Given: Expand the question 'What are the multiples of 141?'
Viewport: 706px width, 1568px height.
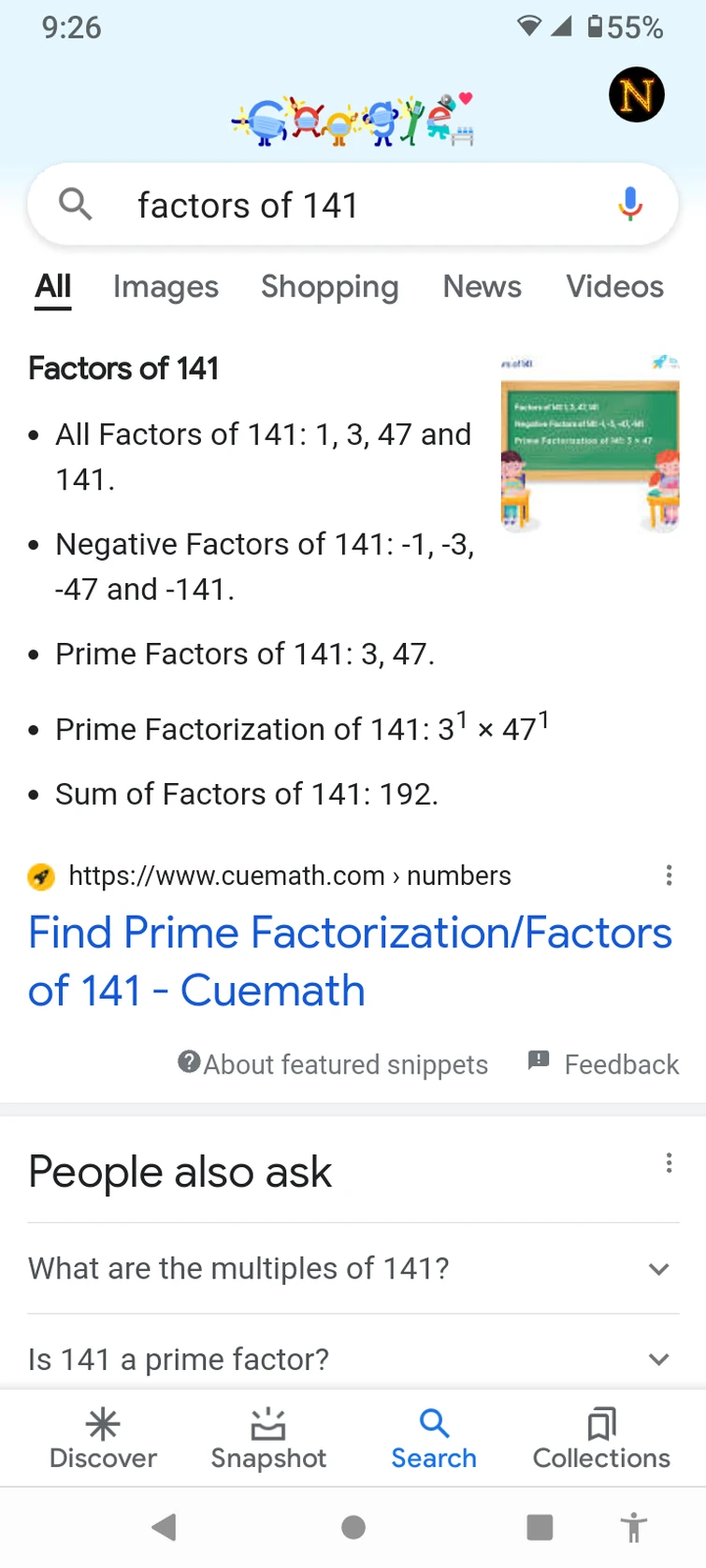Looking at the screenshot, I should pos(353,1269).
